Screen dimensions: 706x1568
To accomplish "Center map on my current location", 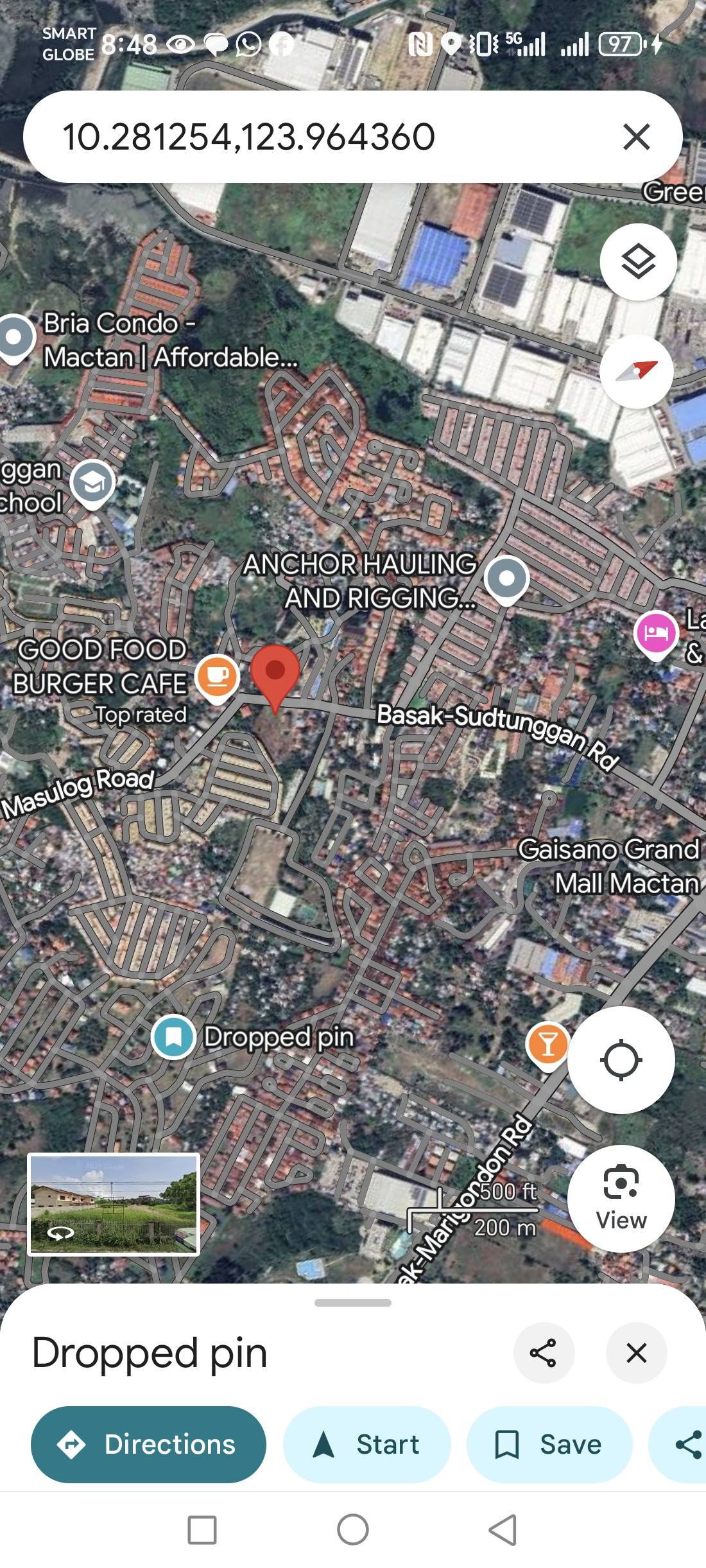I will (x=621, y=1059).
